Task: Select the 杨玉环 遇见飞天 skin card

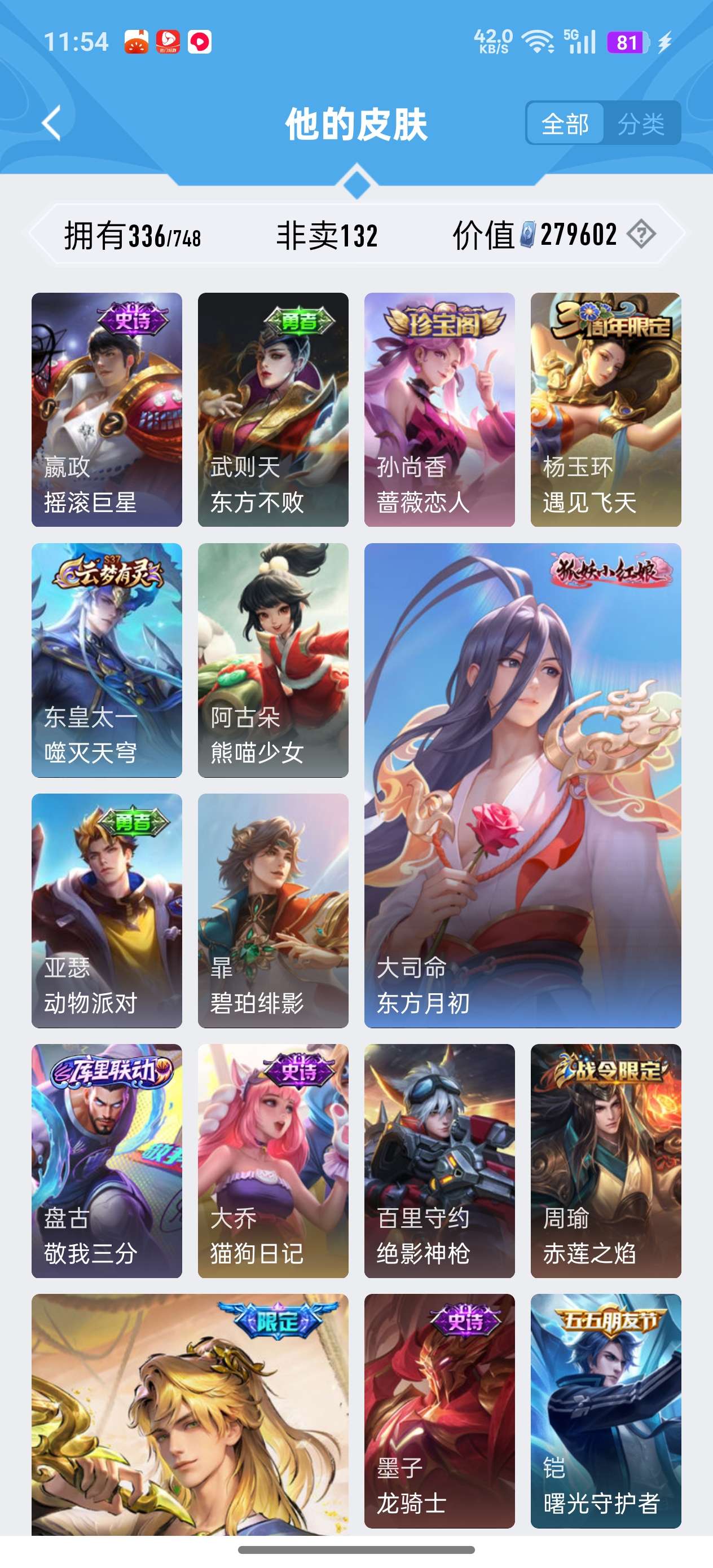Action: click(x=605, y=409)
